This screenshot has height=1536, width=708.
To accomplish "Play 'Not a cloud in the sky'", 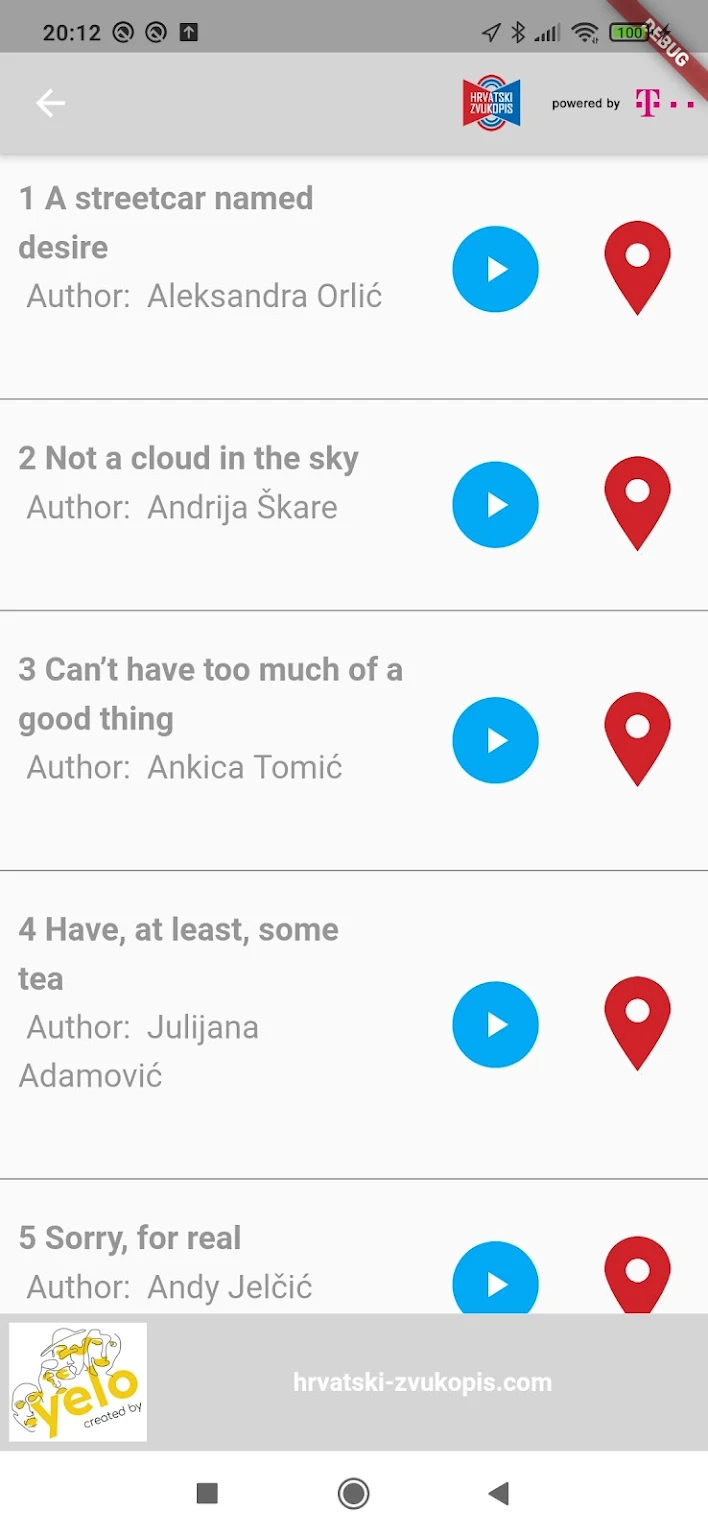I will (495, 505).
